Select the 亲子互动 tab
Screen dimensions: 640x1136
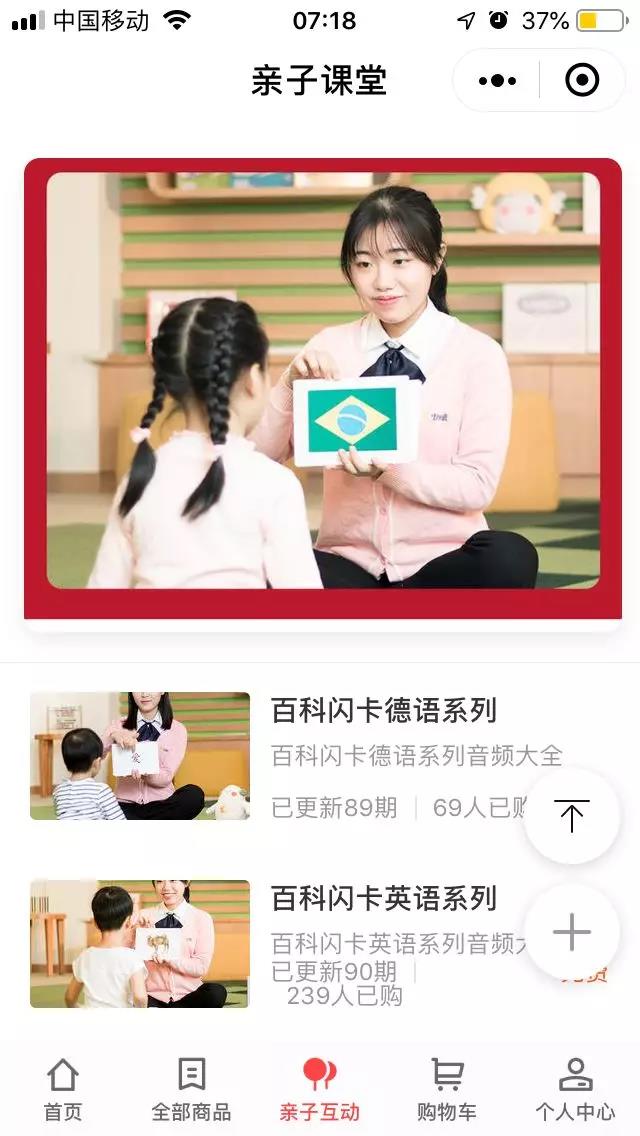(x=319, y=1090)
